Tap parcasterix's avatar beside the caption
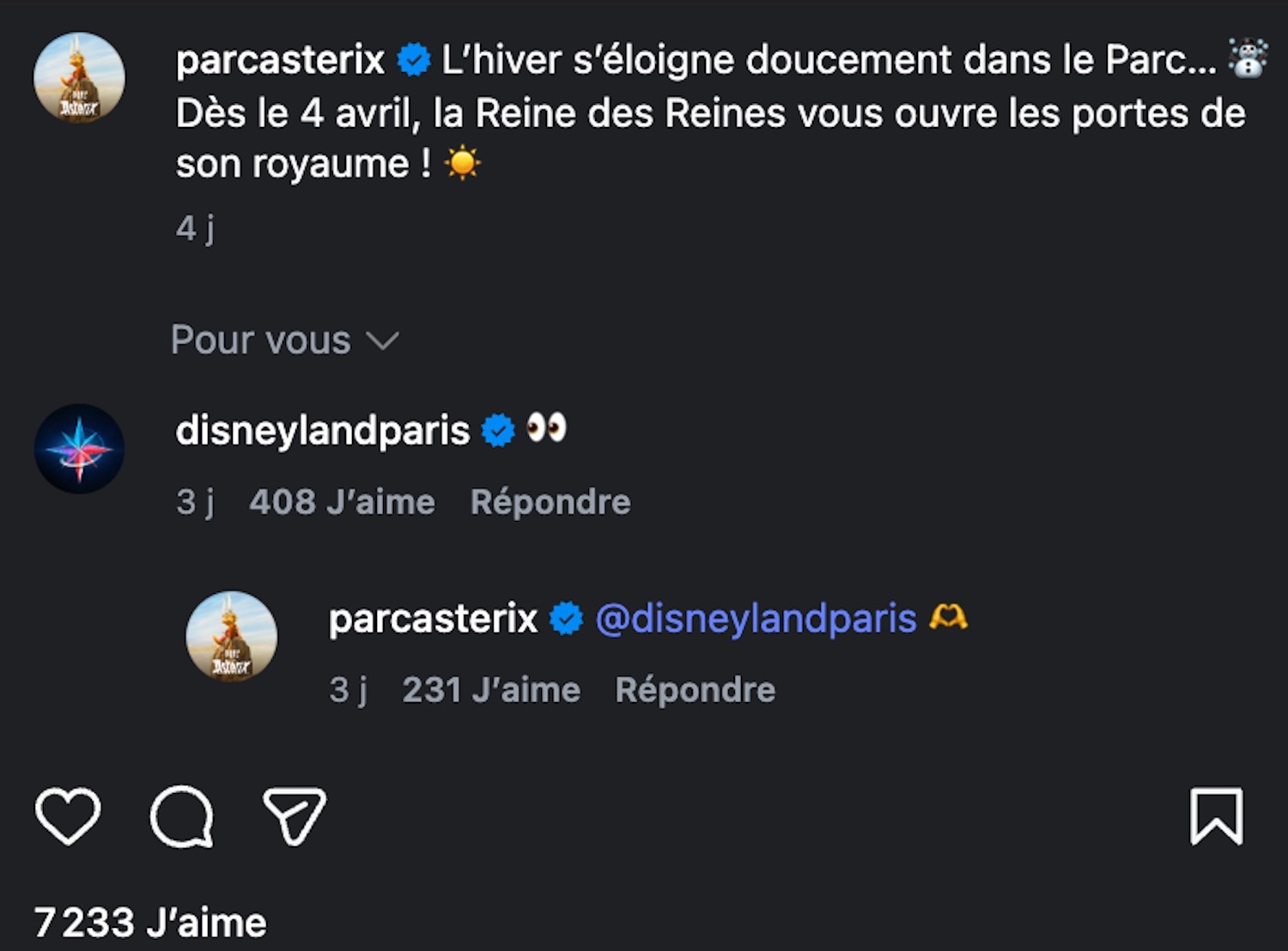 point(79,77)
